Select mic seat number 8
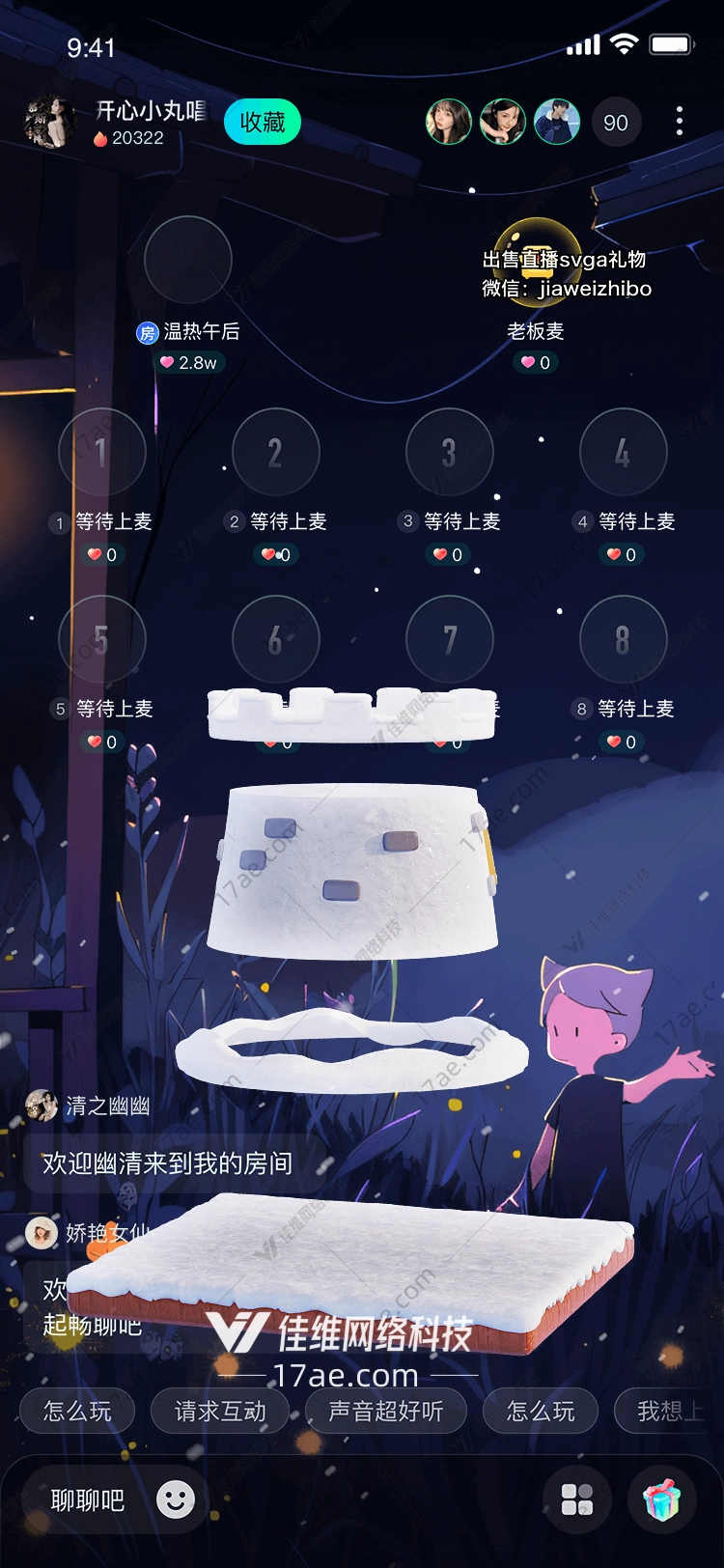724x1568 pixels. pyautogui.click(x=623, y=639)
